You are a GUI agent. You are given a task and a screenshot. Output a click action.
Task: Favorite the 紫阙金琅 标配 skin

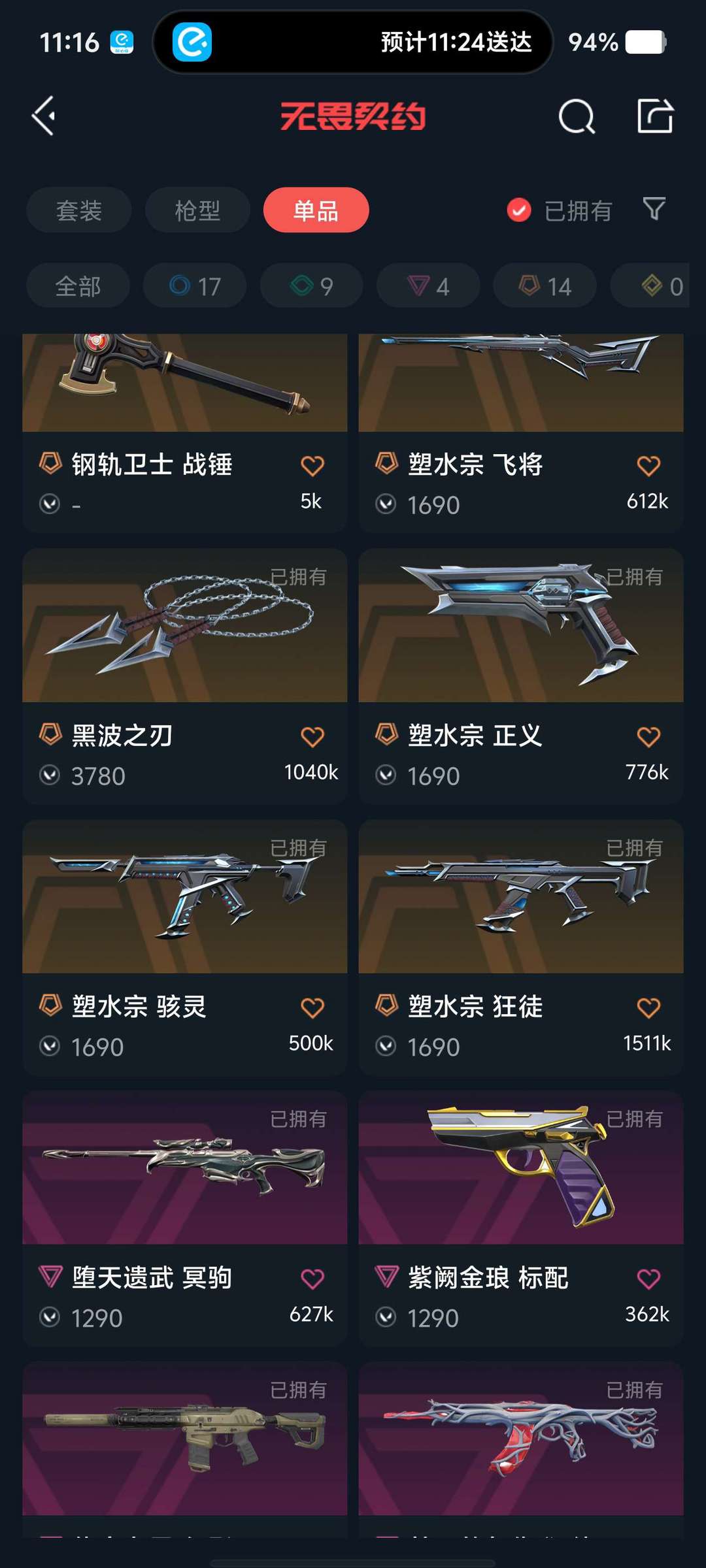click(648, 1279)
